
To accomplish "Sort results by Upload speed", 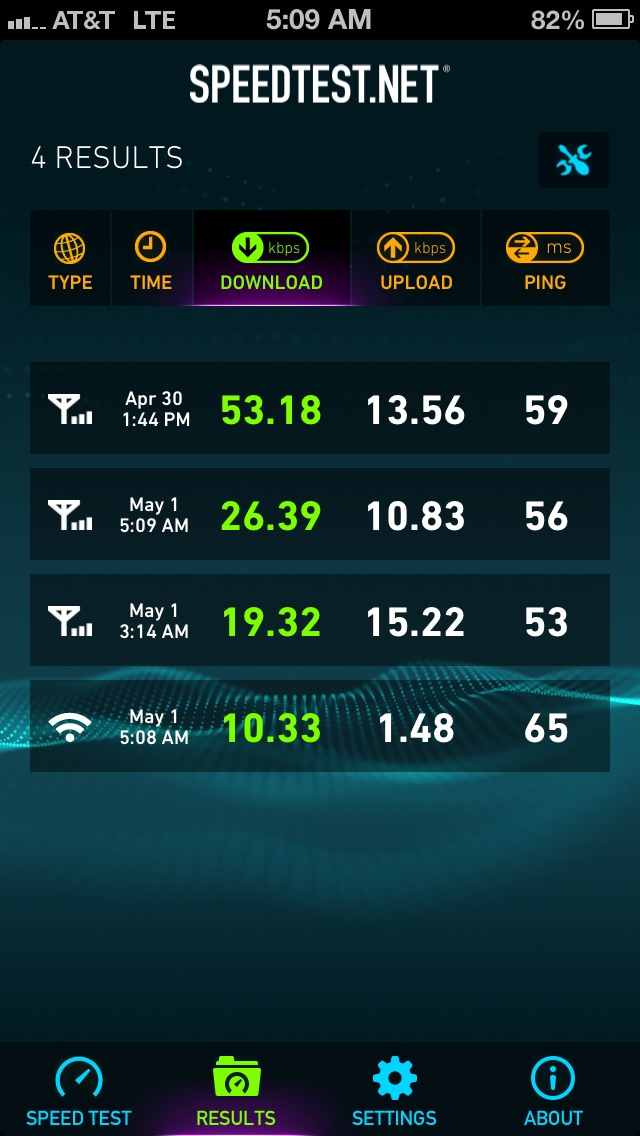I will tap(416, 258).
